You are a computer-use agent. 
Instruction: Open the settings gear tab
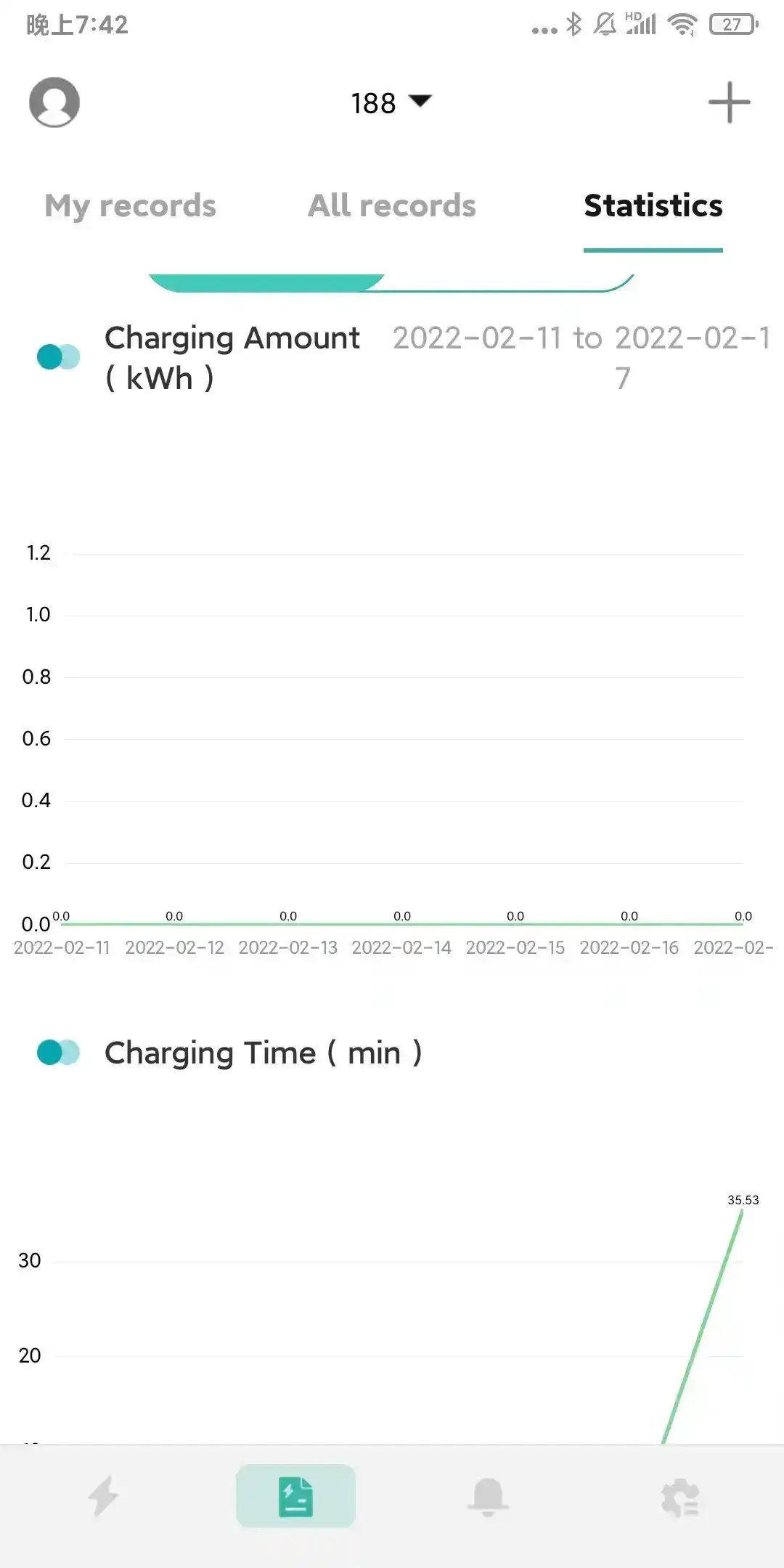(680, 1497)
